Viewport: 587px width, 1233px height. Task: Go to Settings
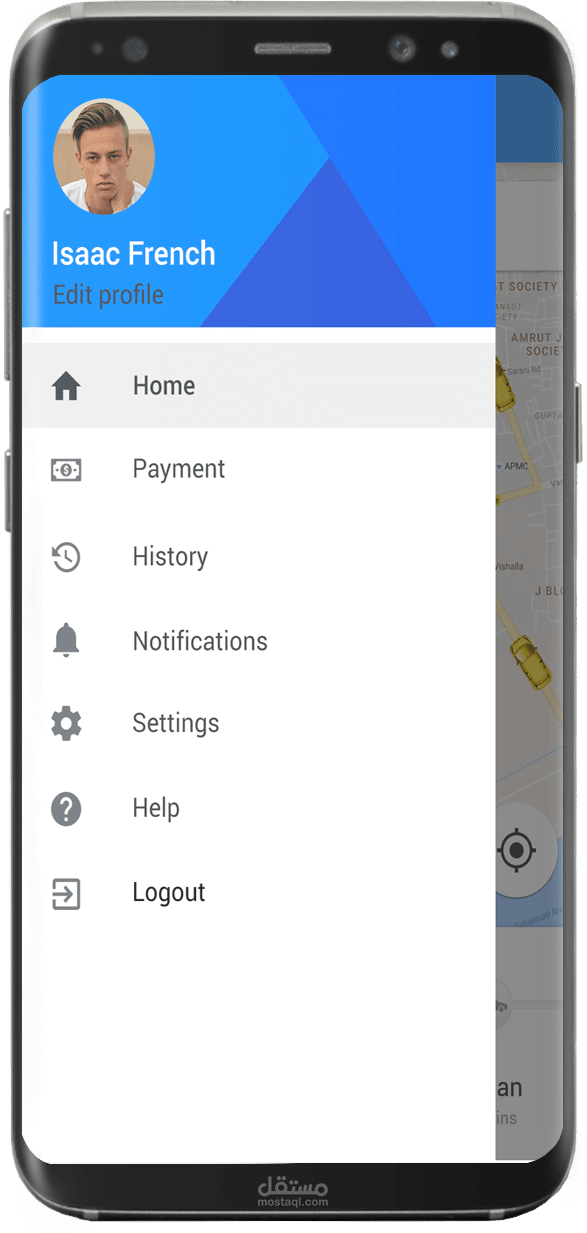click(259, 723)
